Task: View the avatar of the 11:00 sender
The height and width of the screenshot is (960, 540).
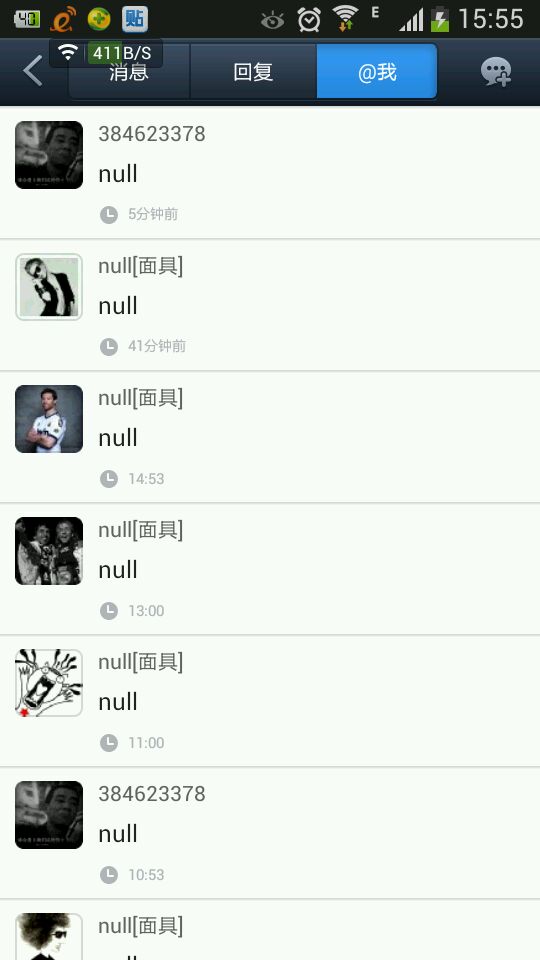Action: coord(49,683)
